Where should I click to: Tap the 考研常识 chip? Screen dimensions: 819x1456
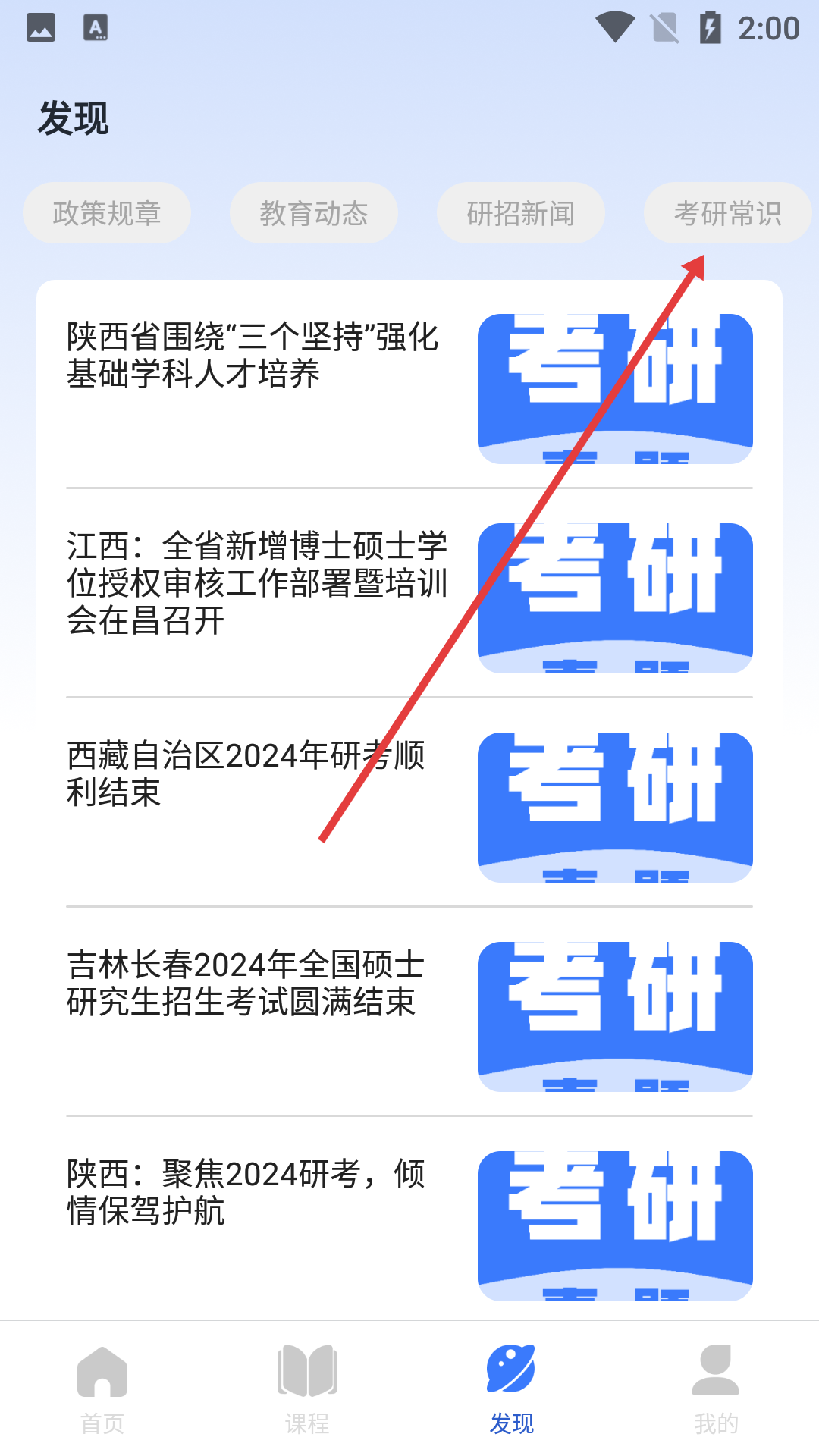tap(727, 213)
